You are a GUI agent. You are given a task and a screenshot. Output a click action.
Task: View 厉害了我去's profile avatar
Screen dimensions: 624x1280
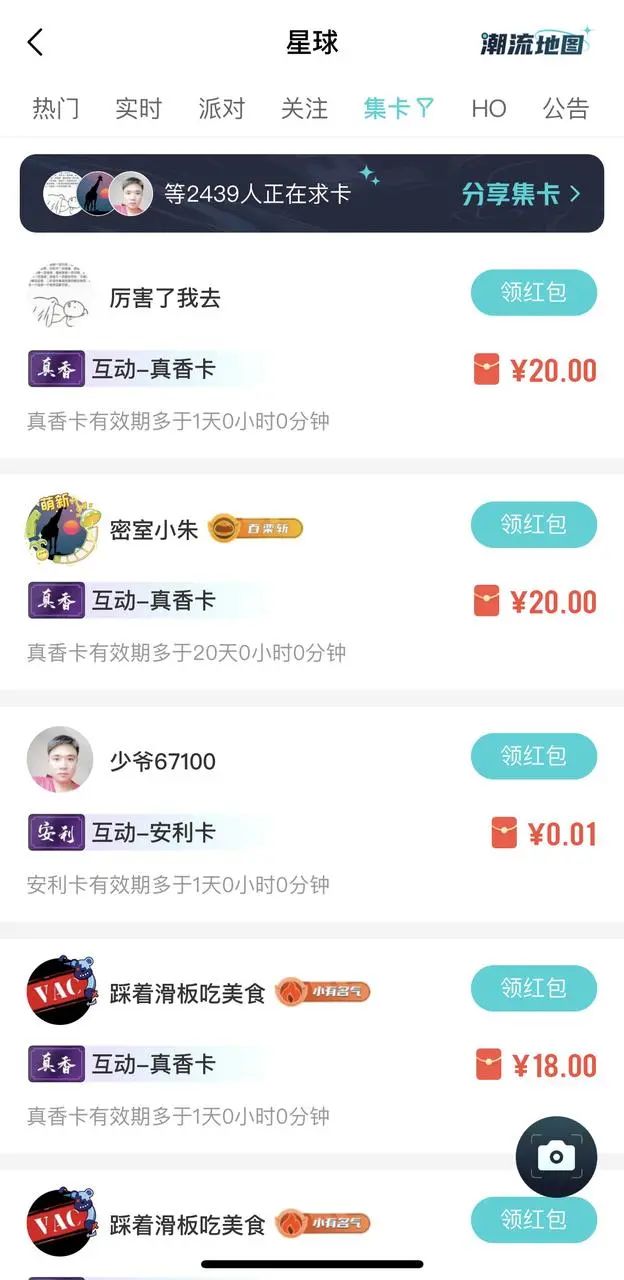tap(60, 297)
